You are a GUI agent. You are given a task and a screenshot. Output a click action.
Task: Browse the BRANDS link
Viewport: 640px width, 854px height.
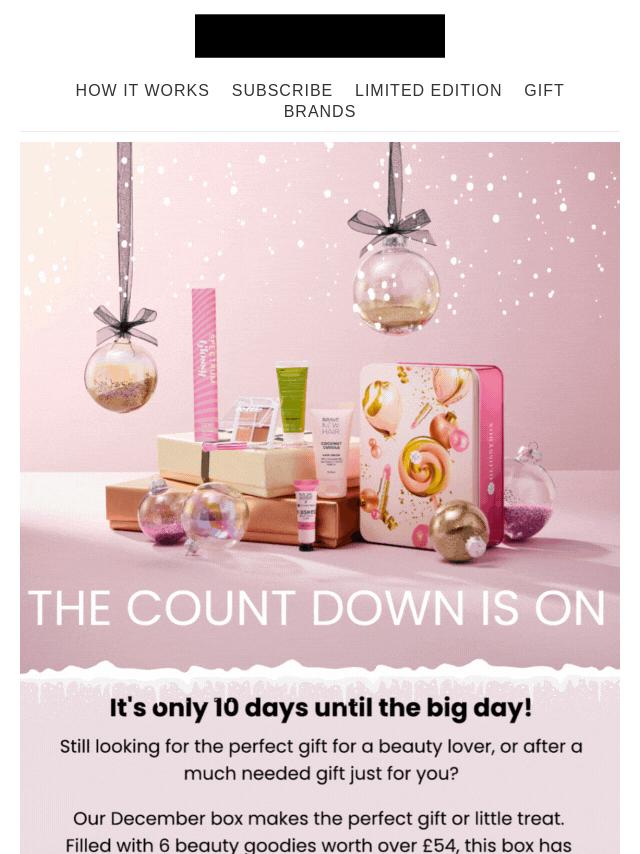pyautogui.click(x=320, y=112)
